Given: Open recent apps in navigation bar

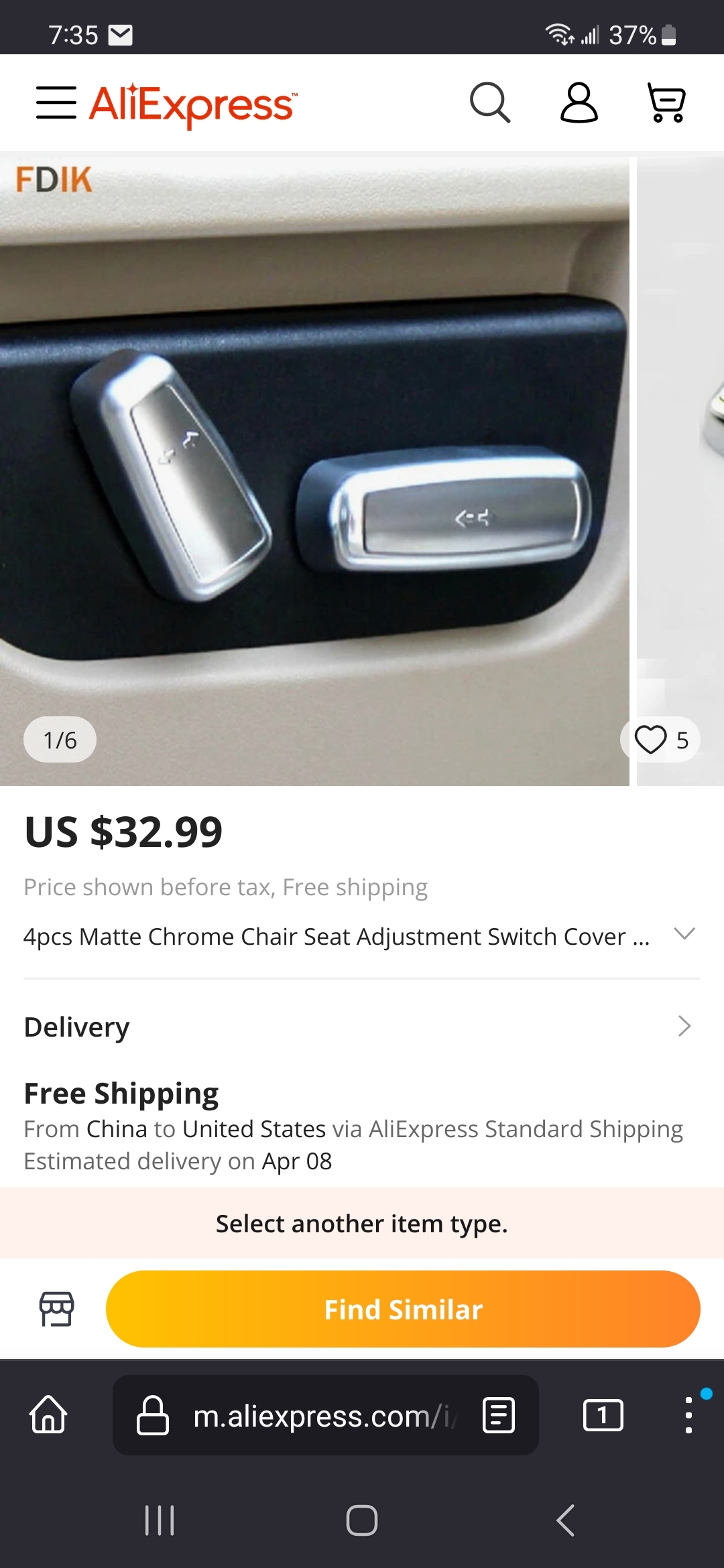Looking at the screenshot, I should [x=160, y=1520].
